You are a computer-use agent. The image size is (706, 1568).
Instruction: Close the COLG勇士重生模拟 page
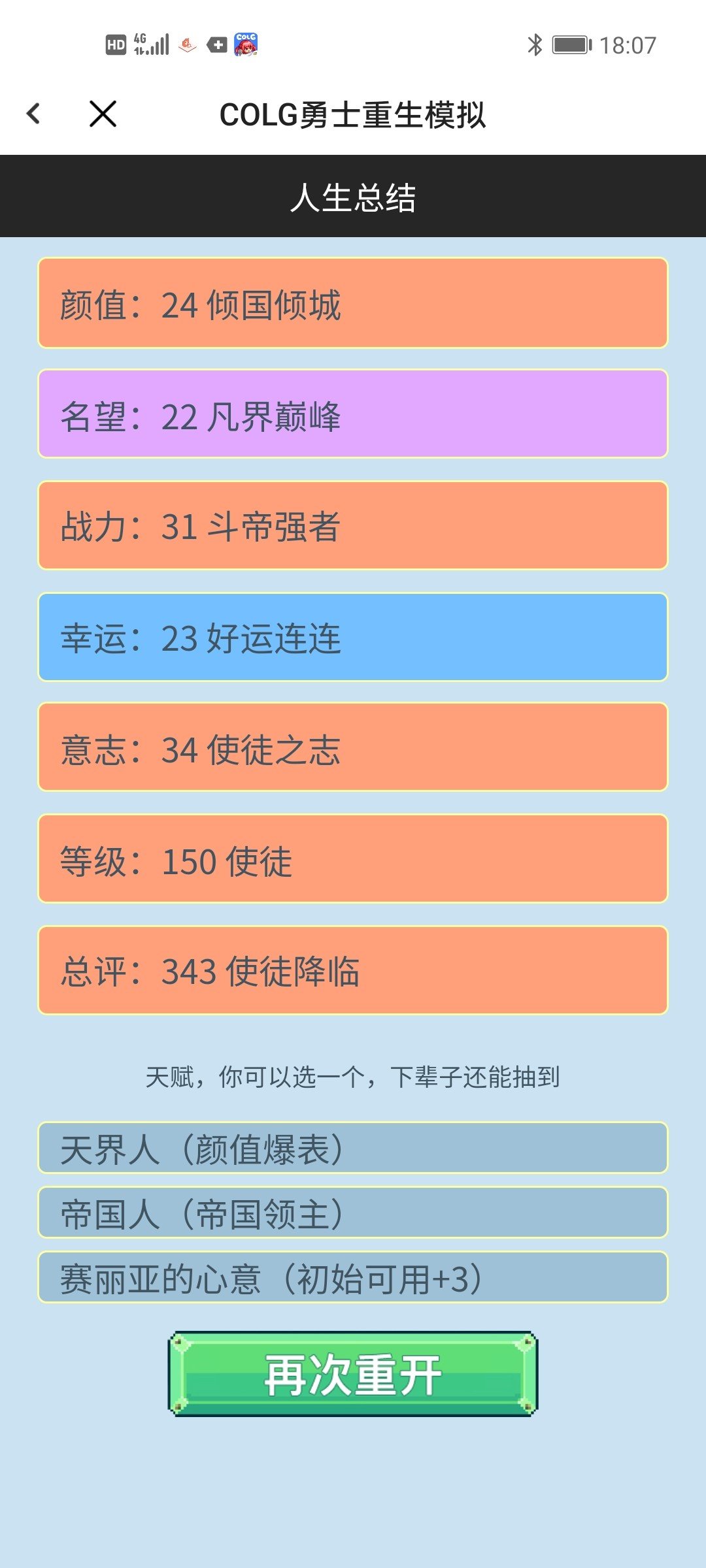coord(103,114)
